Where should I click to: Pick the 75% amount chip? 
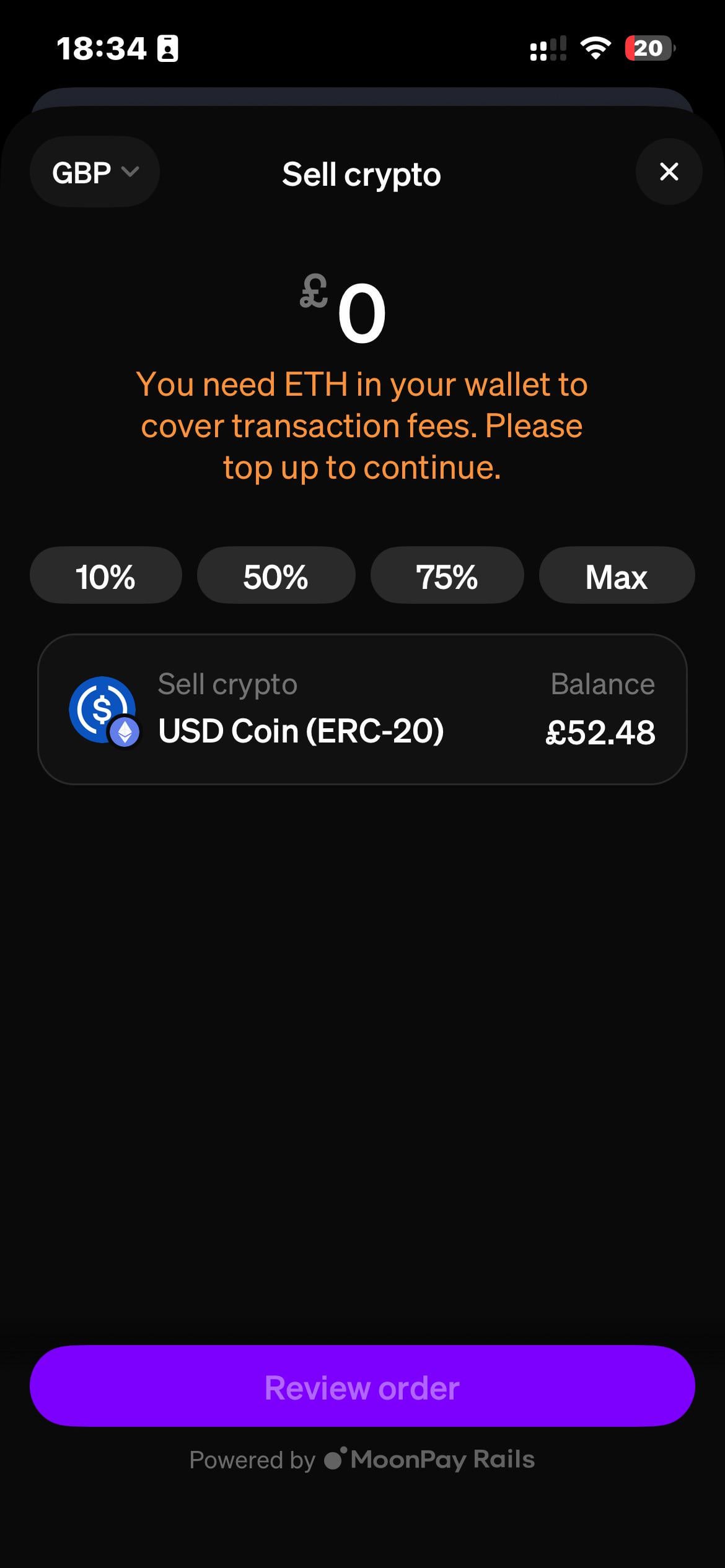tap(447, 576)
